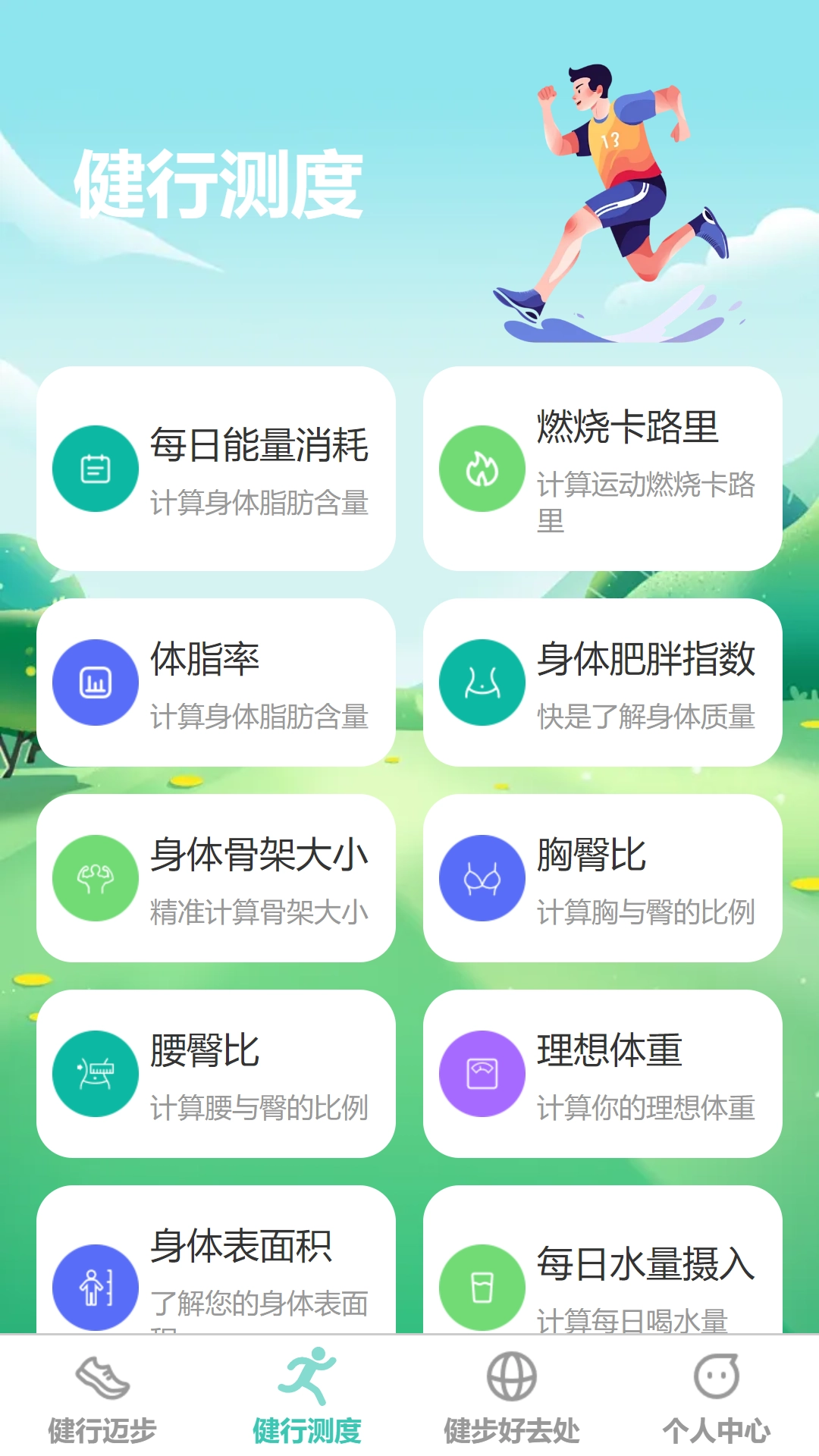This screenshot has height=1456, width=819.
Task: Open the 理想体重 calculator card
Action: [603, 1073]
